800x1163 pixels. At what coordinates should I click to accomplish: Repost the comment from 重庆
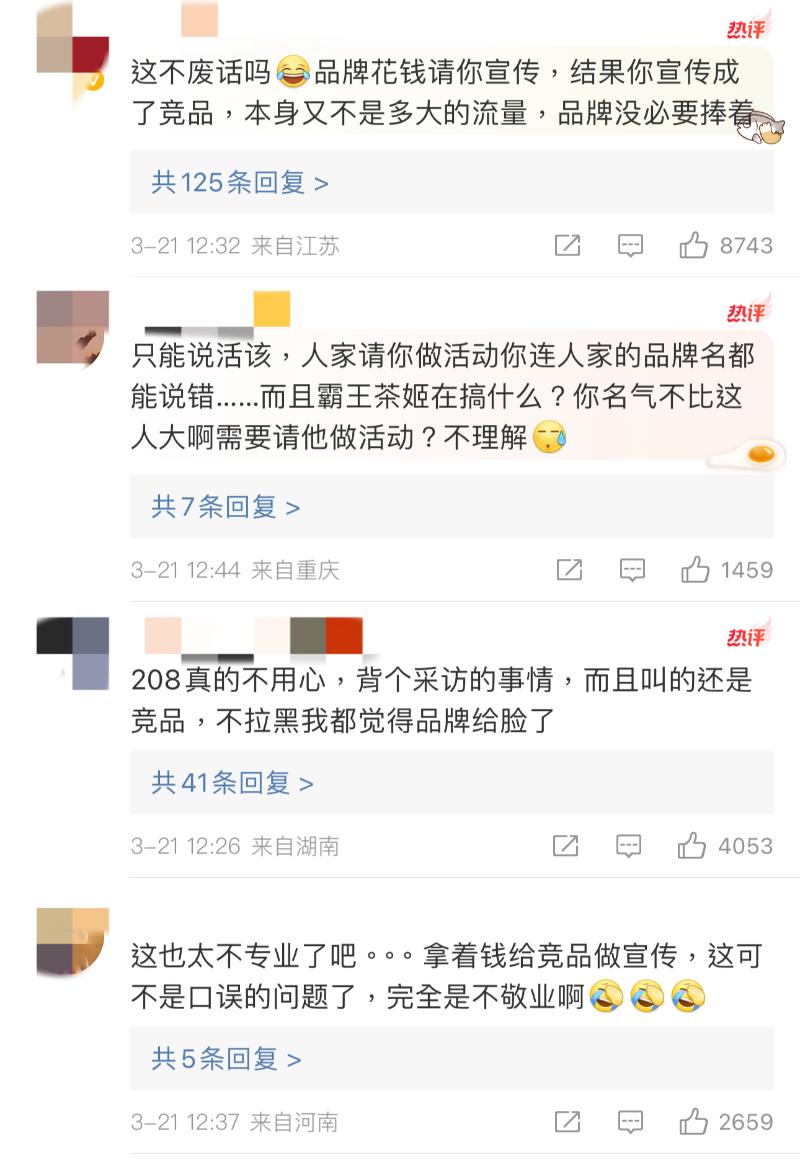click(569, 570)
